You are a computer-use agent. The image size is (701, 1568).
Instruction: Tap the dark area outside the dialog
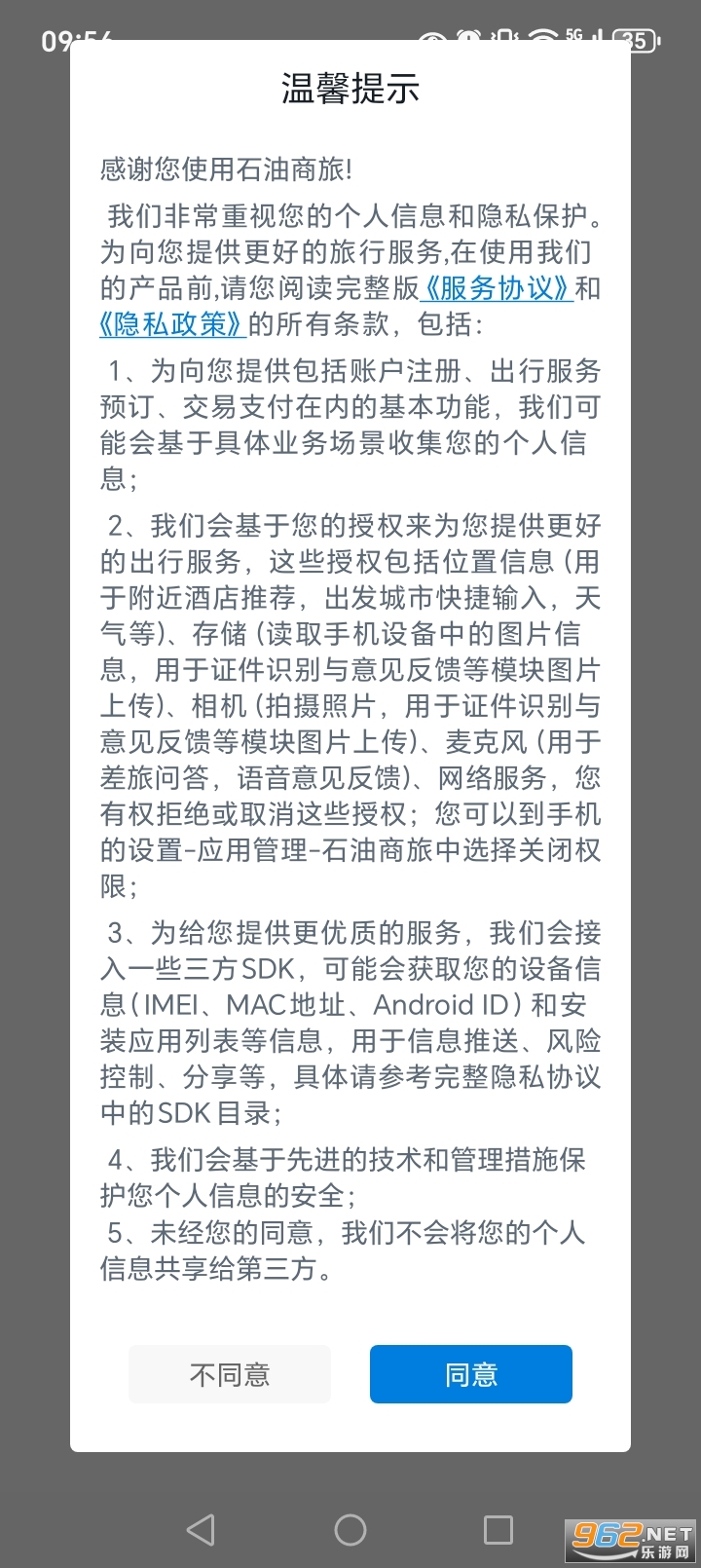tap(34, 779)
